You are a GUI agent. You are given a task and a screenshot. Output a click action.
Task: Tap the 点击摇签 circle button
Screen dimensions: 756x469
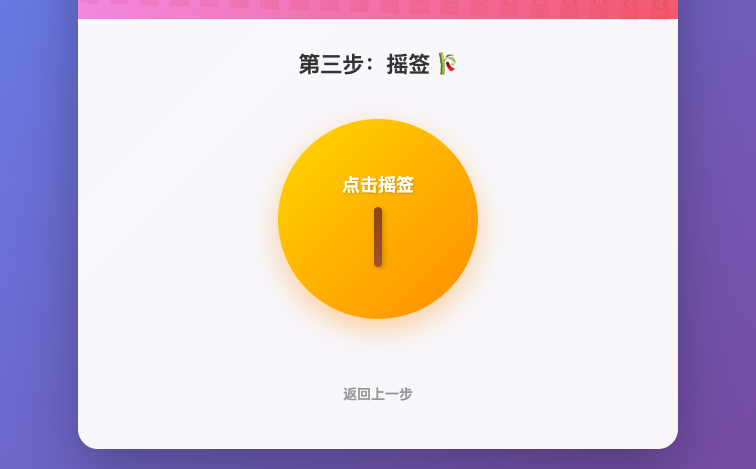click(378, 219)
